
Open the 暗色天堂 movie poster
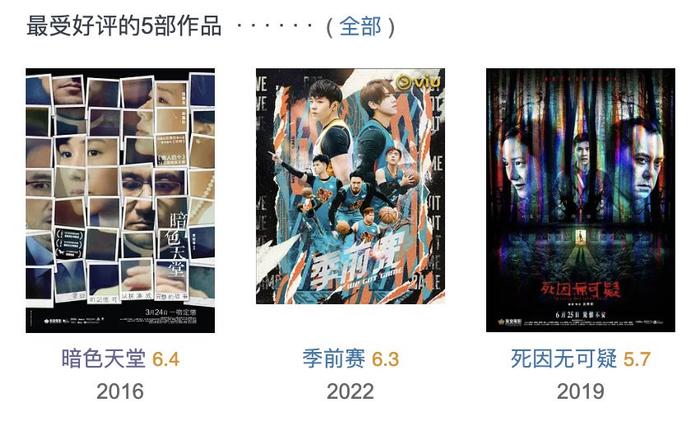120,200
